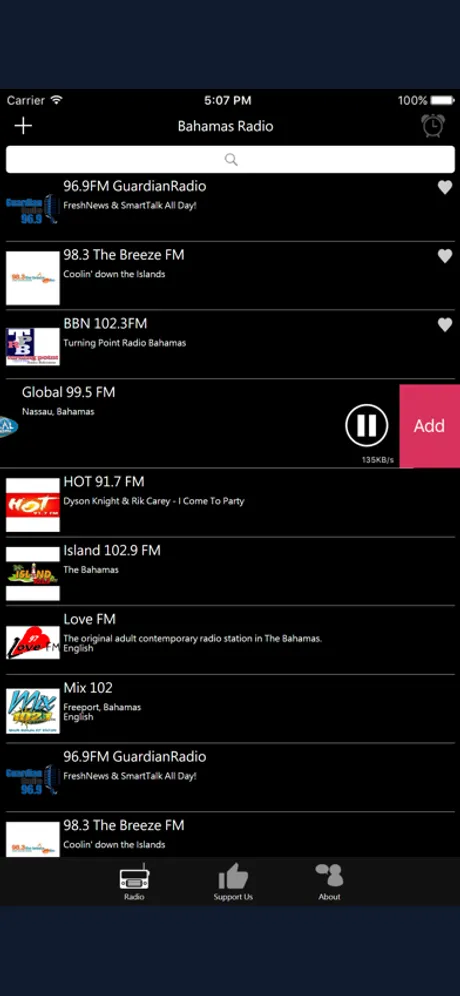This screenshot has width=460, height=996.
Task: Pause Global 99.5 FM playback
Action: [x=367, y=426]
